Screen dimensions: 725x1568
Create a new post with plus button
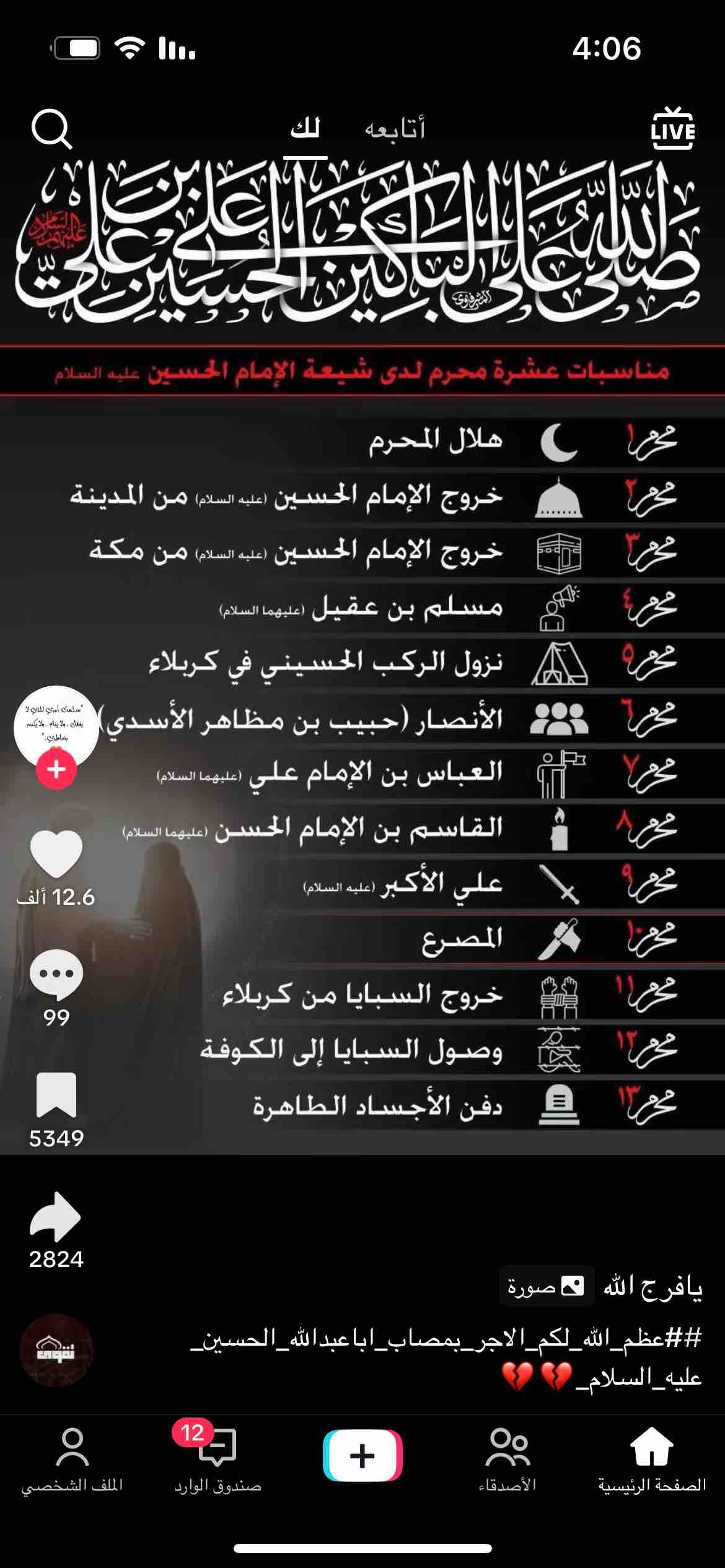(362, 1455)
